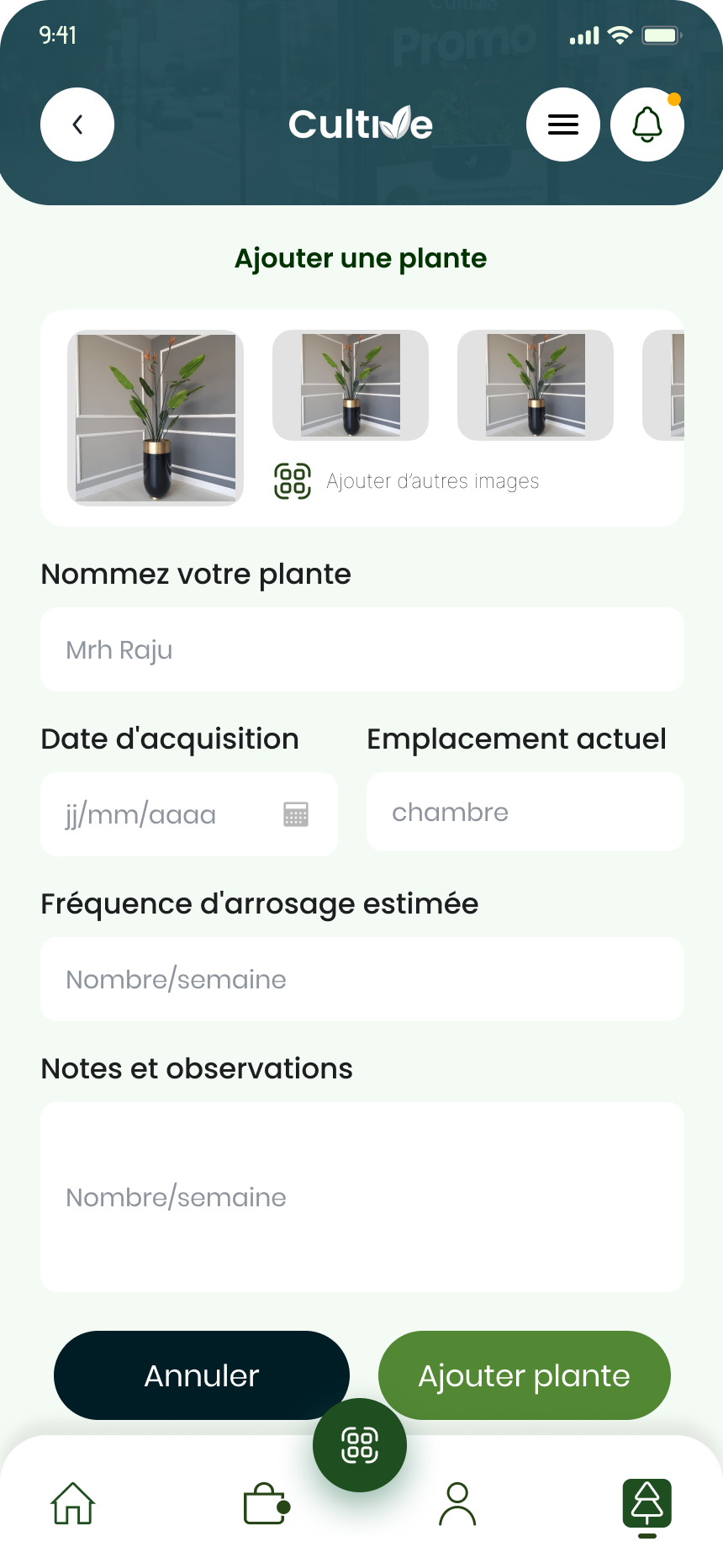Enter the watering frequency field
Screen dimensions: 723x1568
[x=361, y=979]
